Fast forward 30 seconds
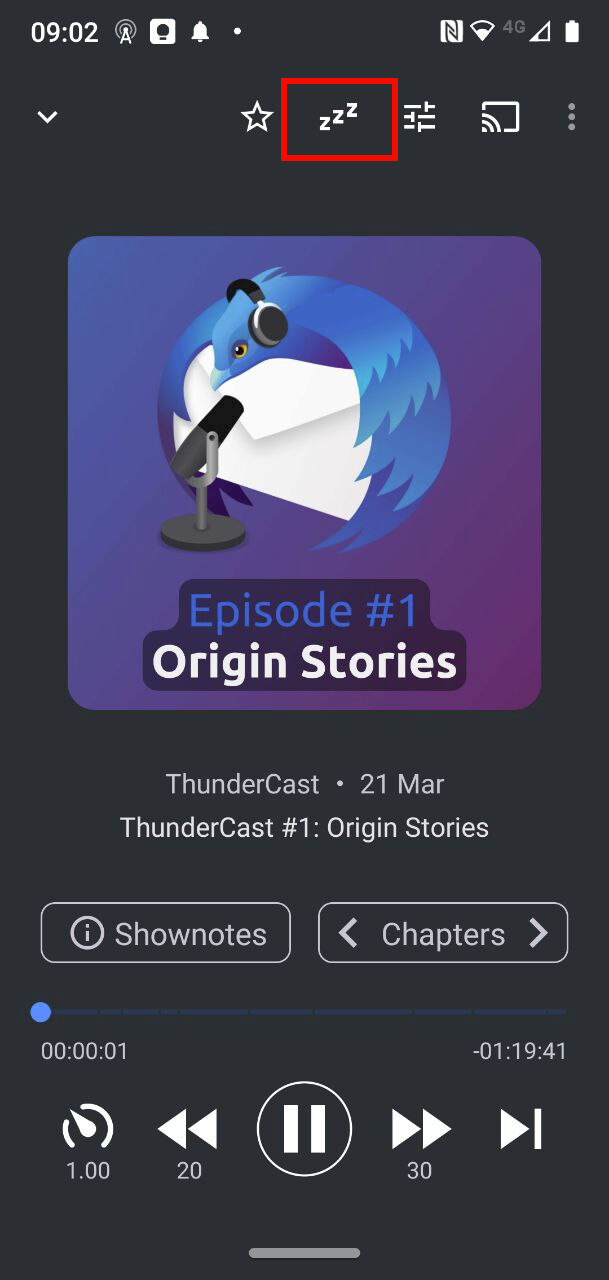The height and width of the screenshot is (1280, 609). [x=420, y=1141]
